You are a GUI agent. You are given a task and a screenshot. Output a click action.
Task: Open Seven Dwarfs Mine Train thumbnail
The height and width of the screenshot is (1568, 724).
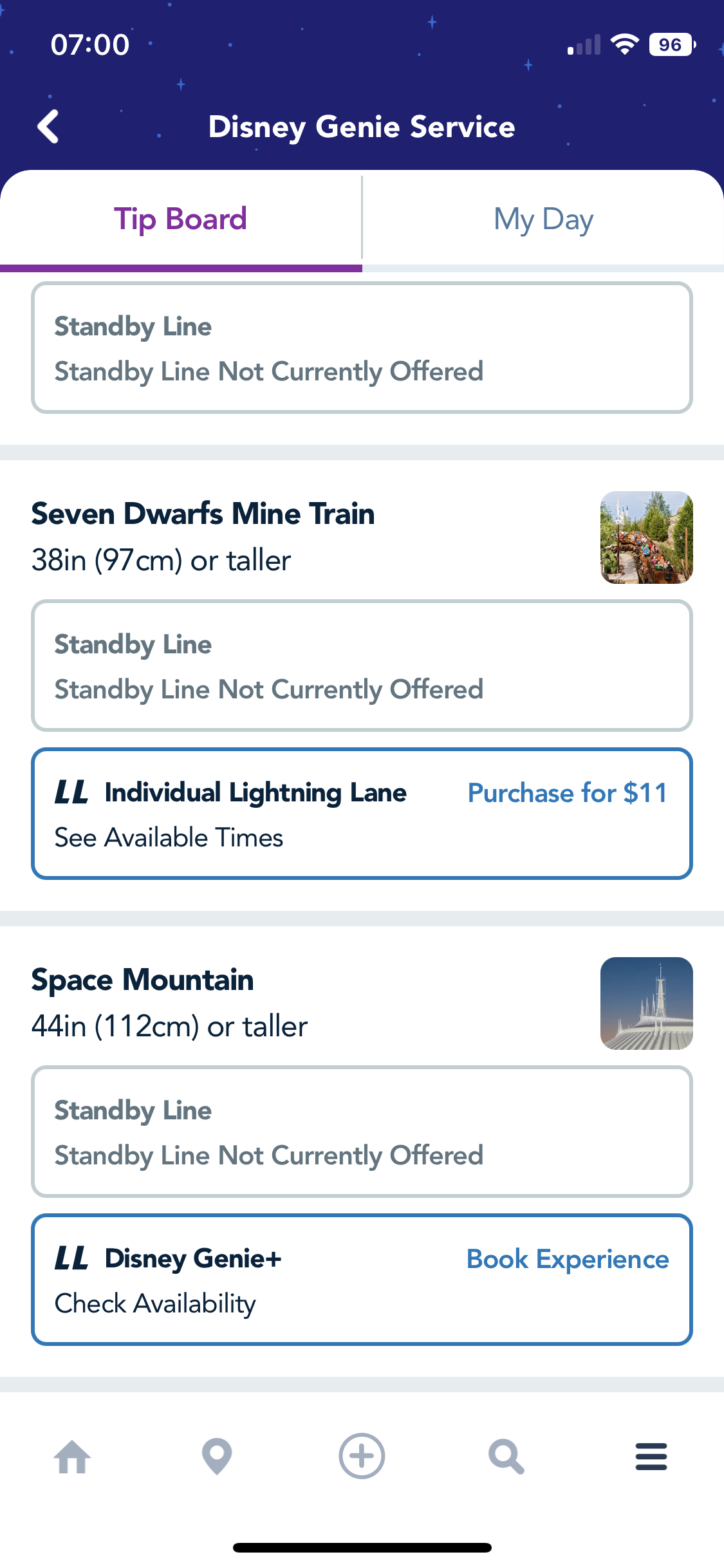[x=646, y=537]
